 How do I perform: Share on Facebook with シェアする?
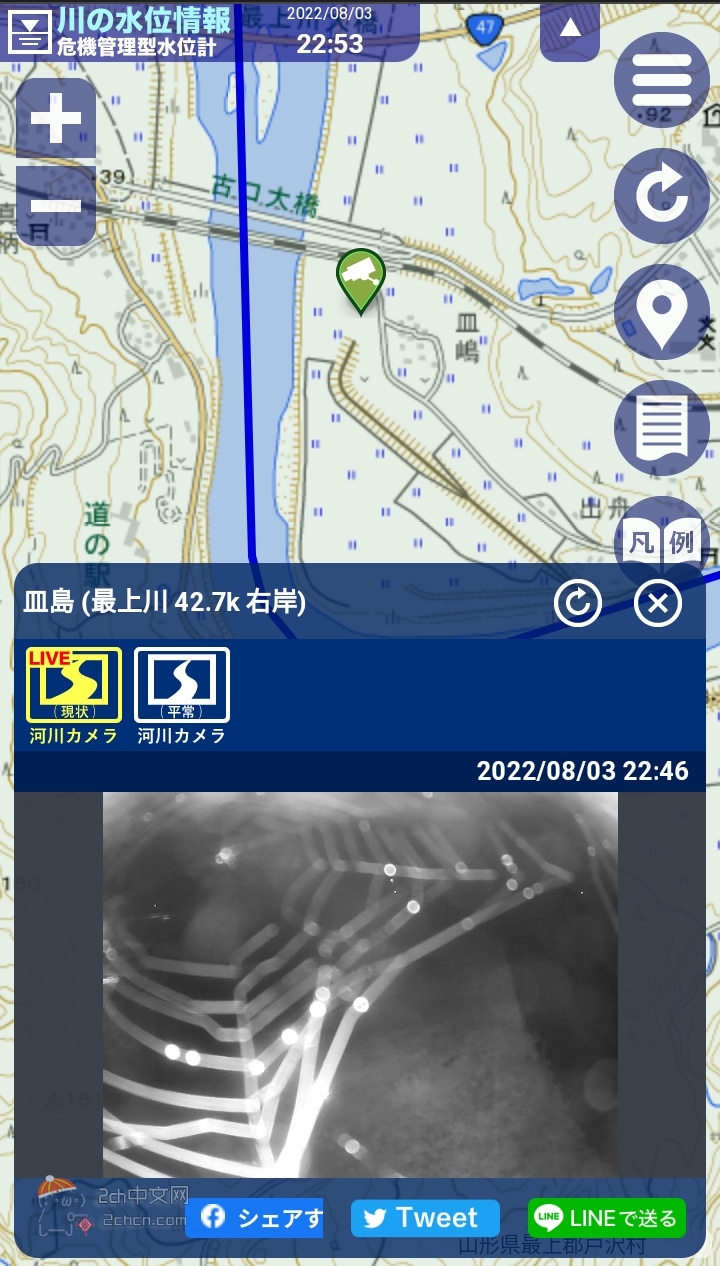pos(256,1218)
